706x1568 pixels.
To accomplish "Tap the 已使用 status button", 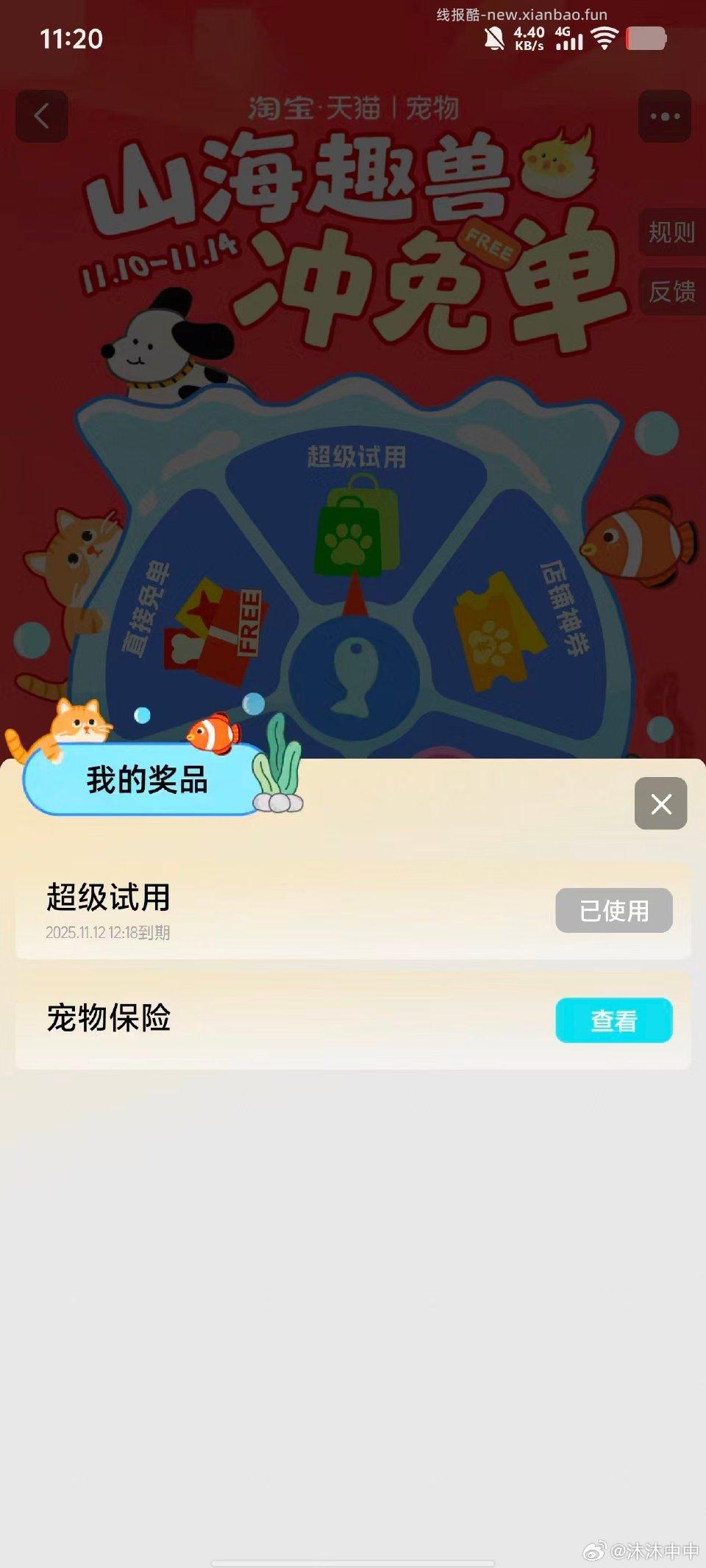I will point(614,910).
